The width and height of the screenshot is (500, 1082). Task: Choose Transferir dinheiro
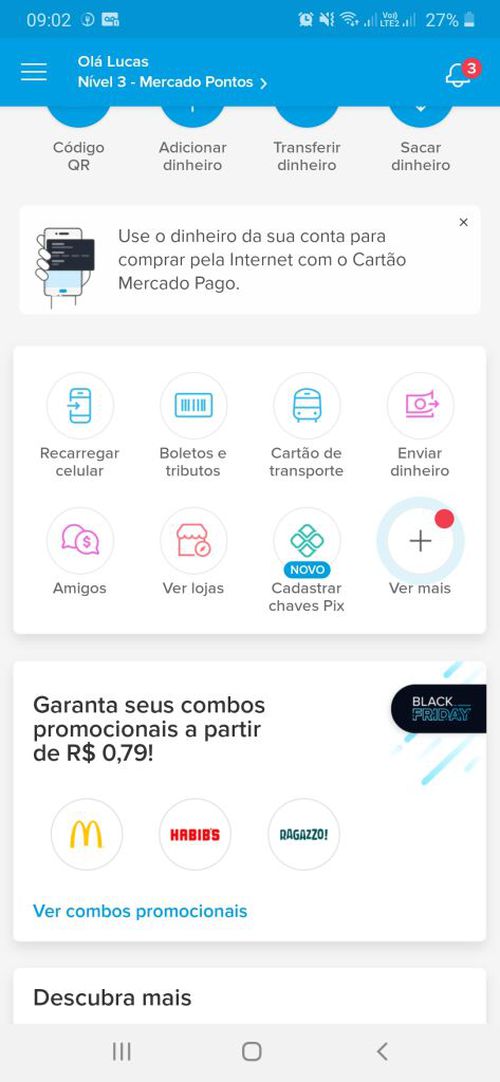coord(306,138)
